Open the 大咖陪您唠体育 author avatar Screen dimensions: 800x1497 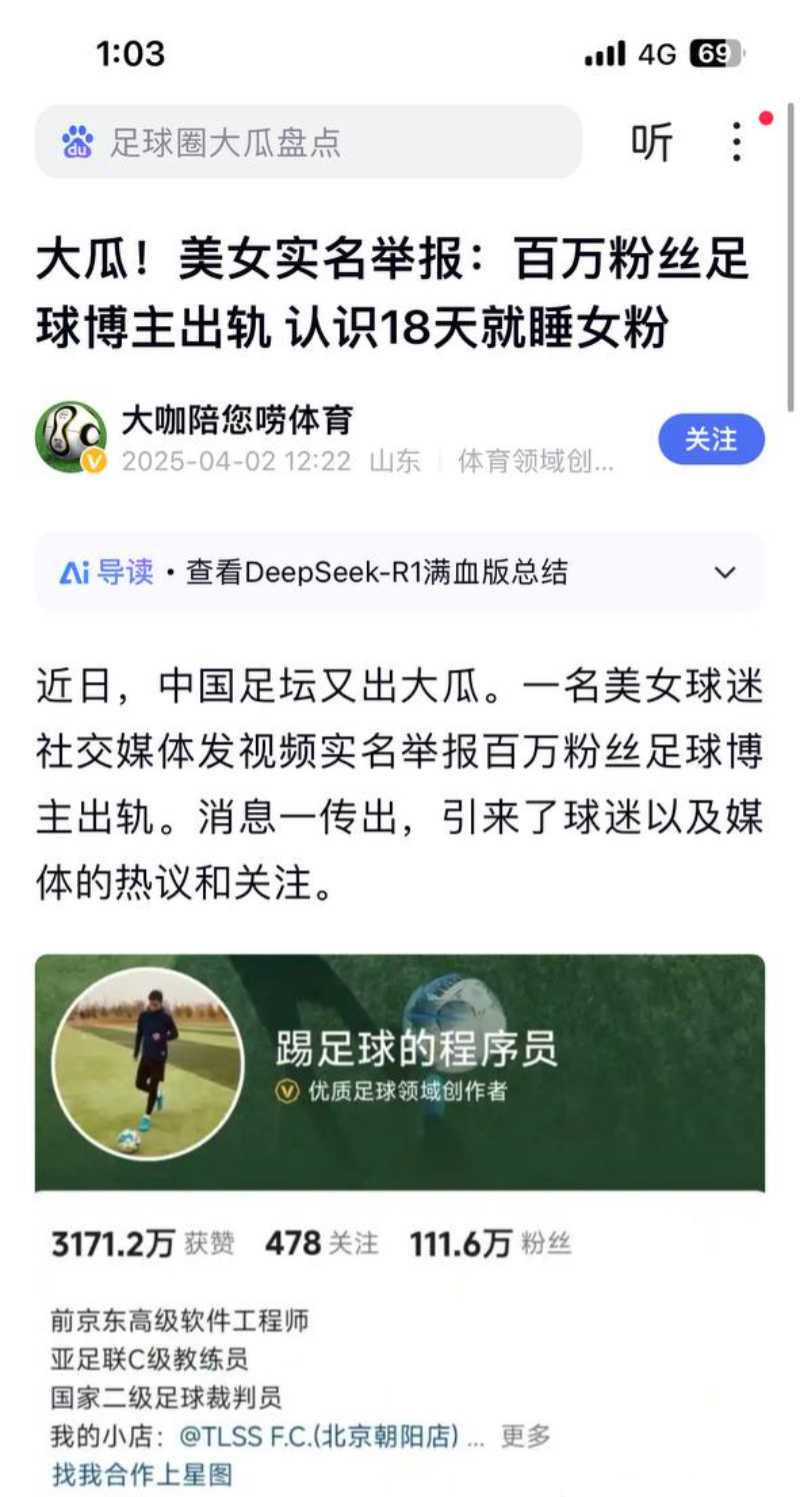click(x=71, y=437)
